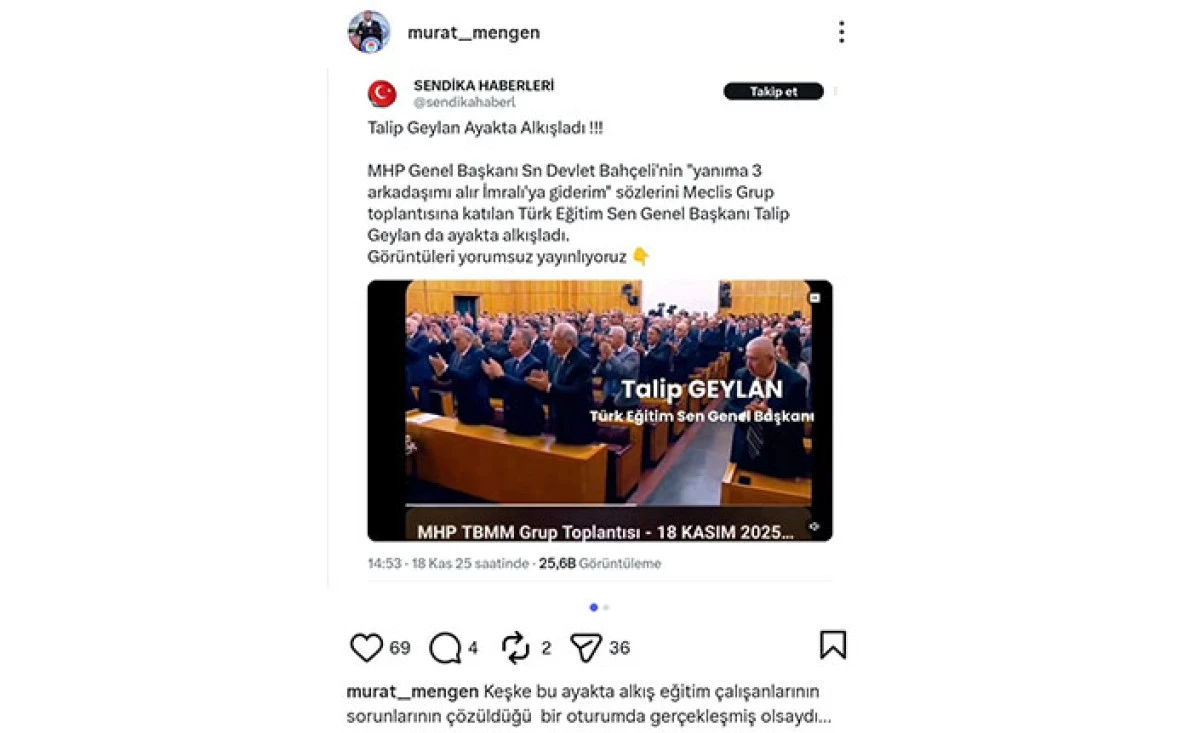Viewport: 1200px width, 733px height.
Task: Open the comments on this post
Action: (445, 648)
